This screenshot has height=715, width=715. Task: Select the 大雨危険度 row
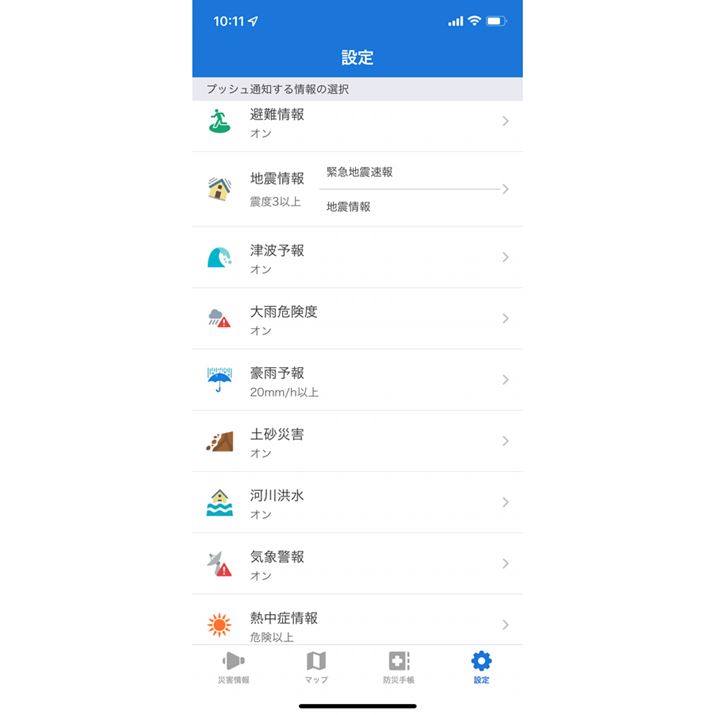pyautogui.click(x=357, y=319)
